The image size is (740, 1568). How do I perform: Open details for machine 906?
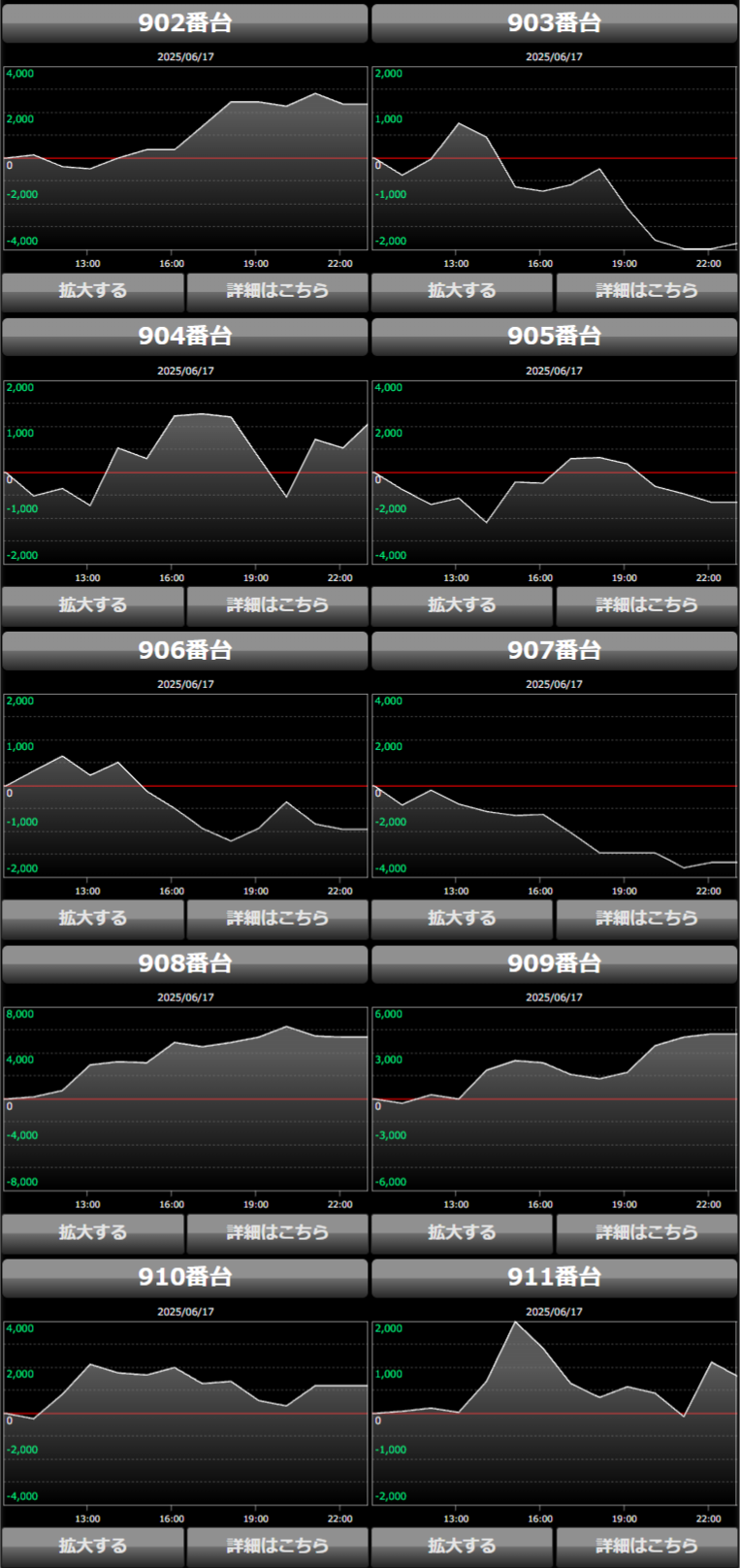click(x=277, y=918)
